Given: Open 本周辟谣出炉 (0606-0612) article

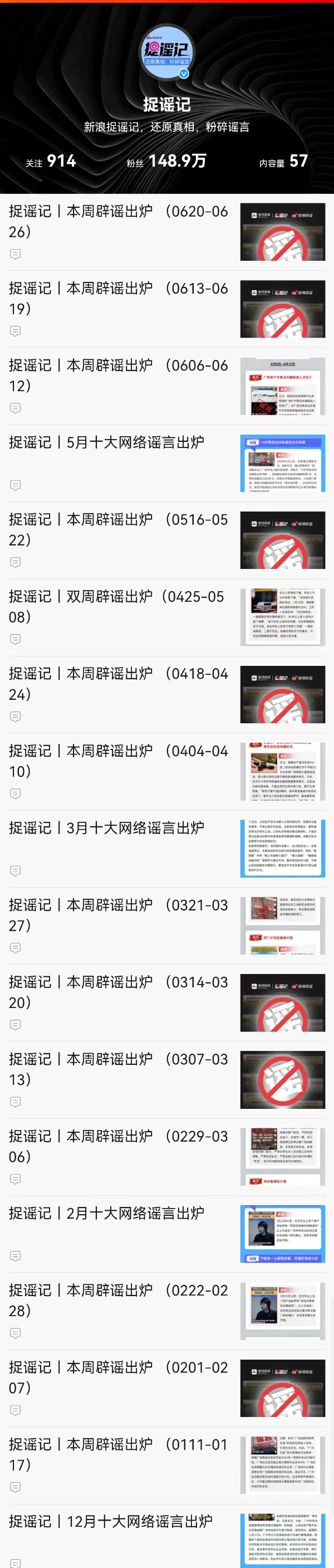Looking at the screenshot, I should (x=119, y=375).
